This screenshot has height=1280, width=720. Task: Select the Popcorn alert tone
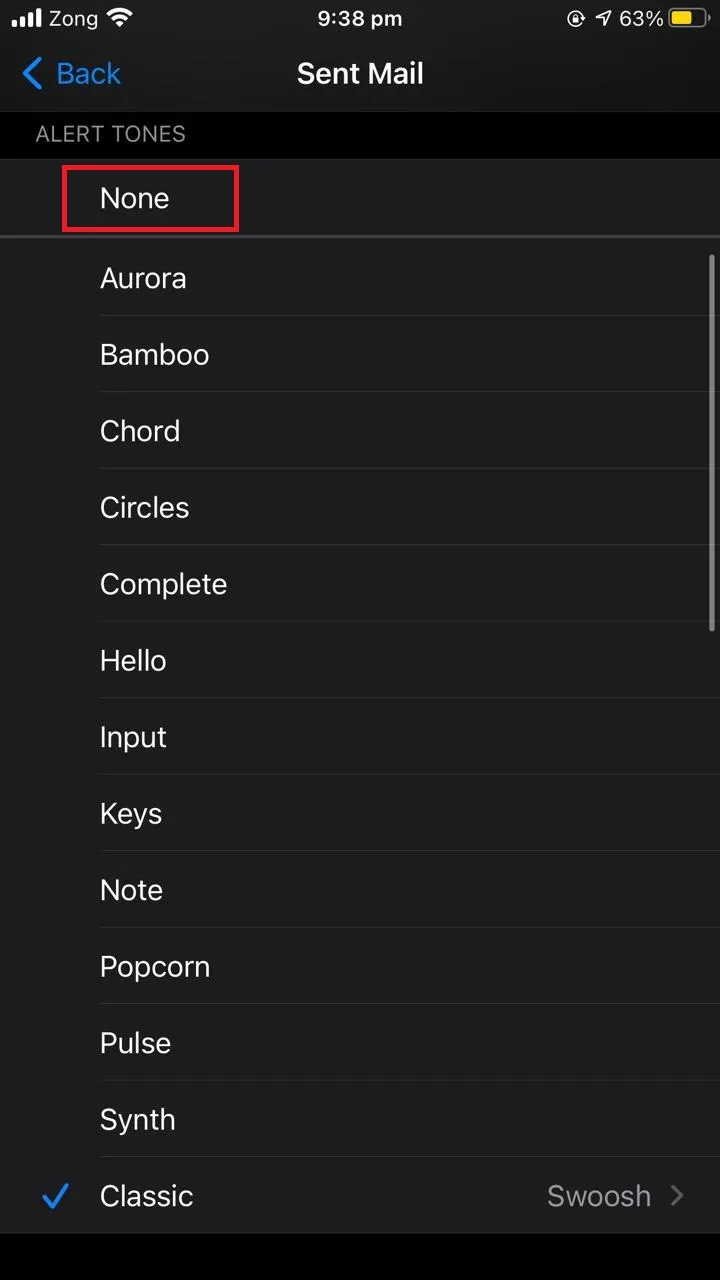[155, 967]
